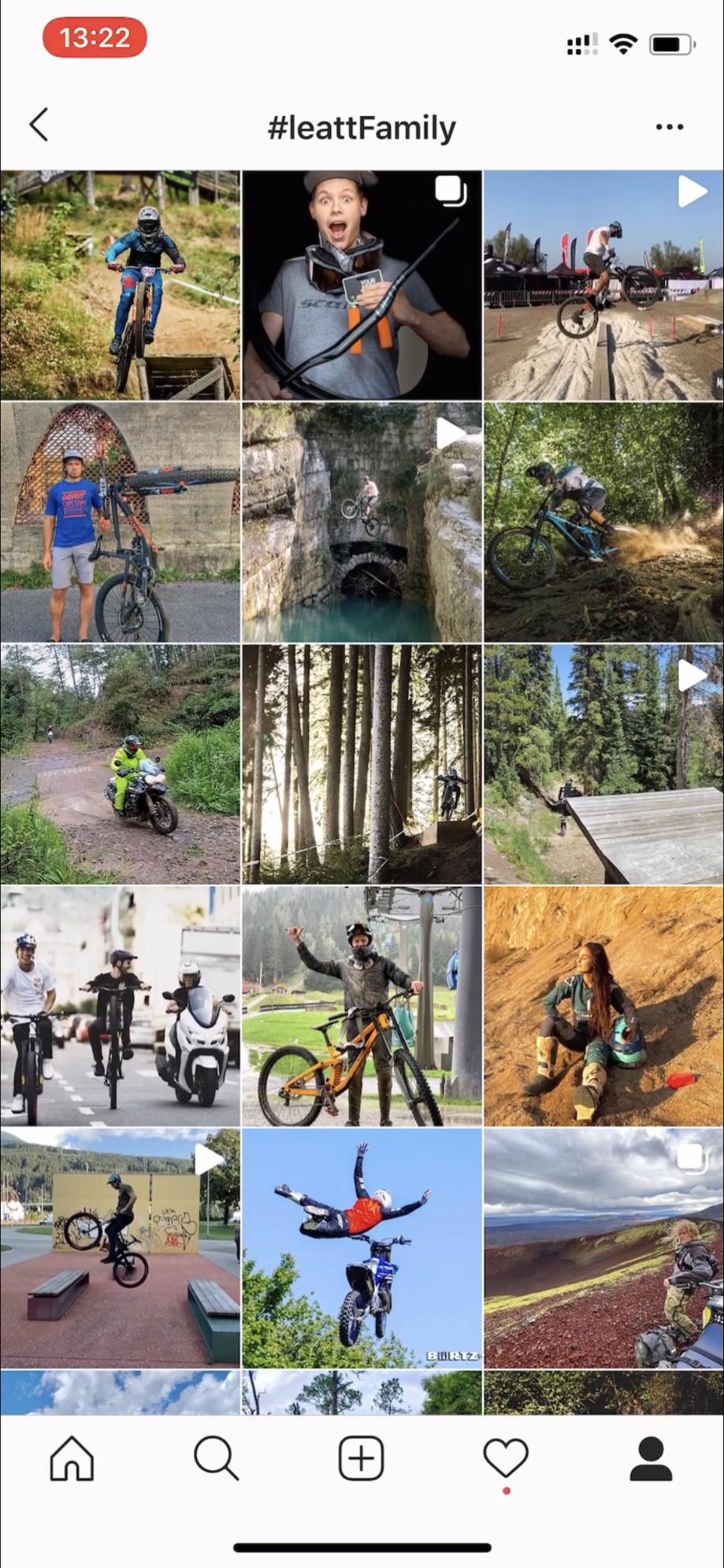
Task: Play the cliff jump over water video
Action: point(362,523)
